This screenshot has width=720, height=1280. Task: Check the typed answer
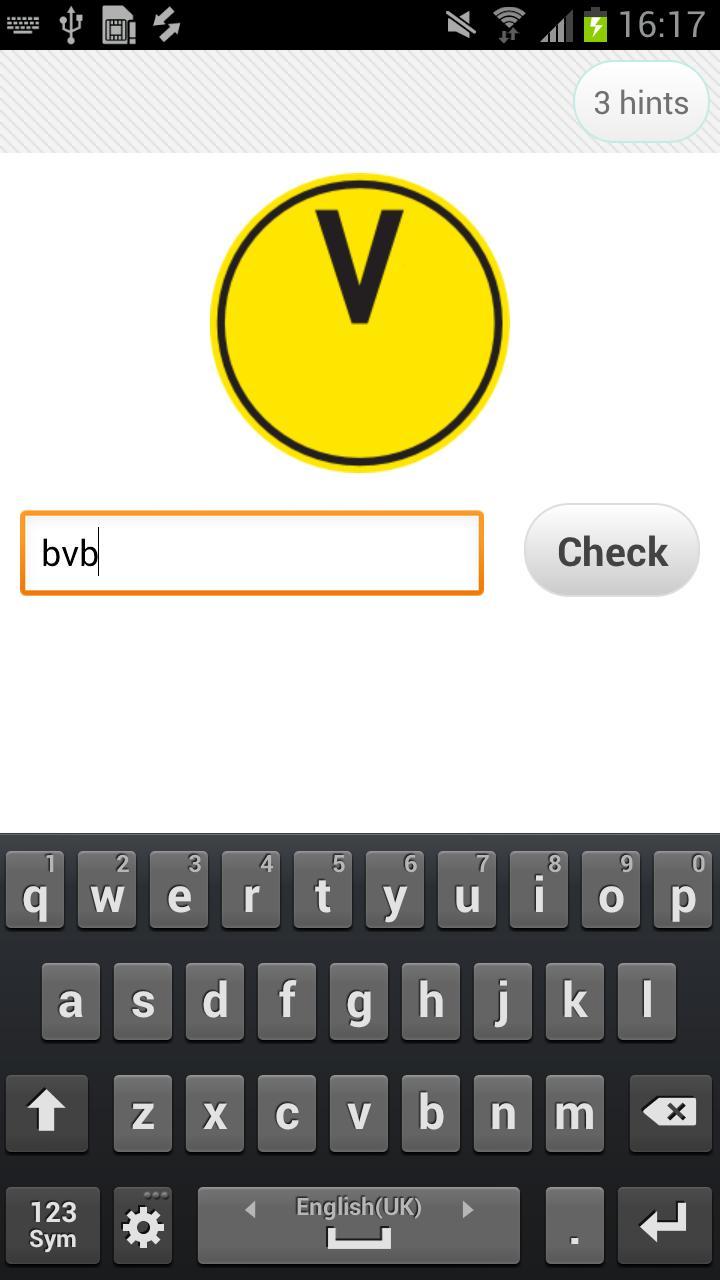[x=611, y=551]
